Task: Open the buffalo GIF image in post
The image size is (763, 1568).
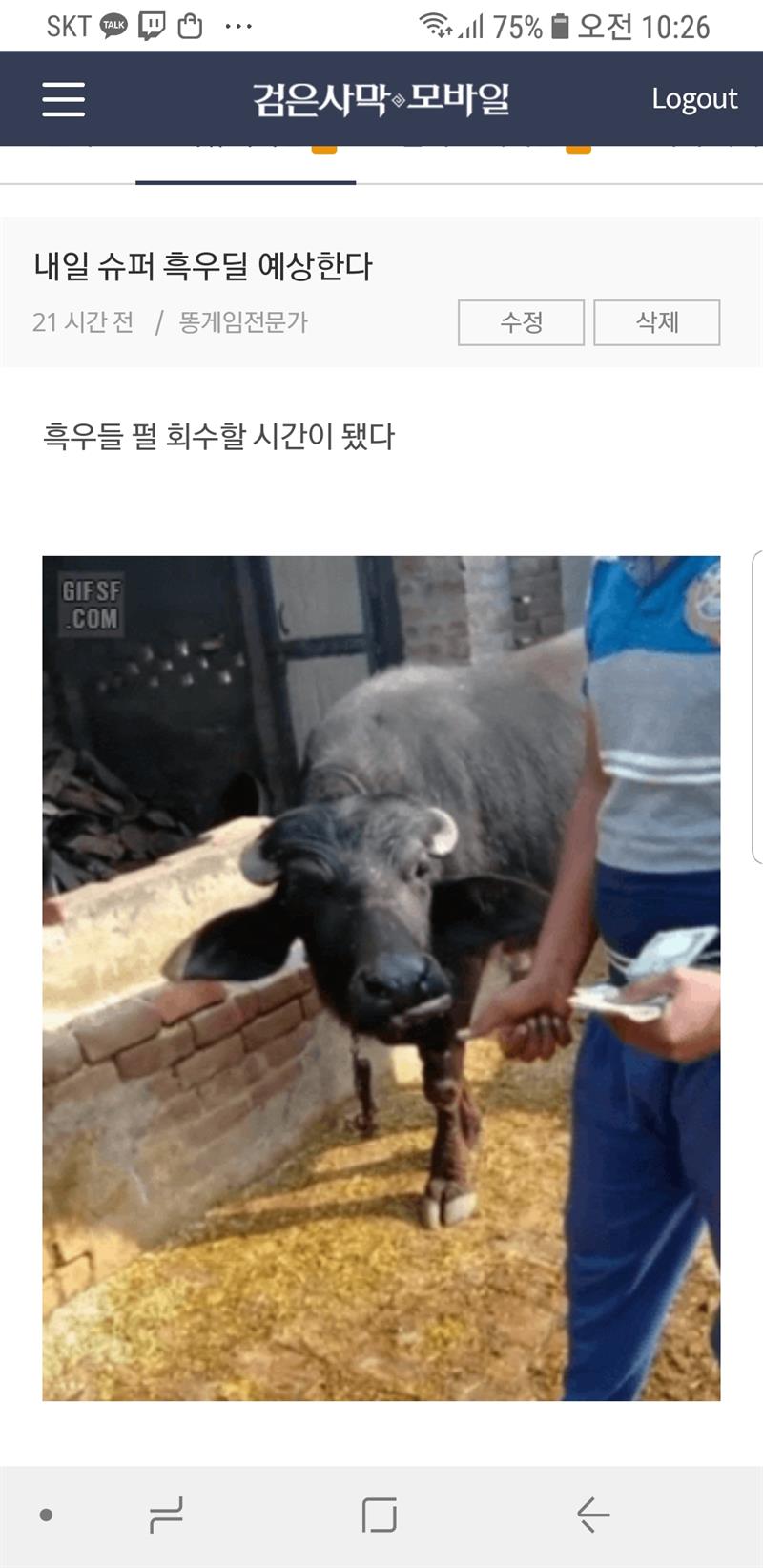Action: pyautogui.click(x=381, y=978)
